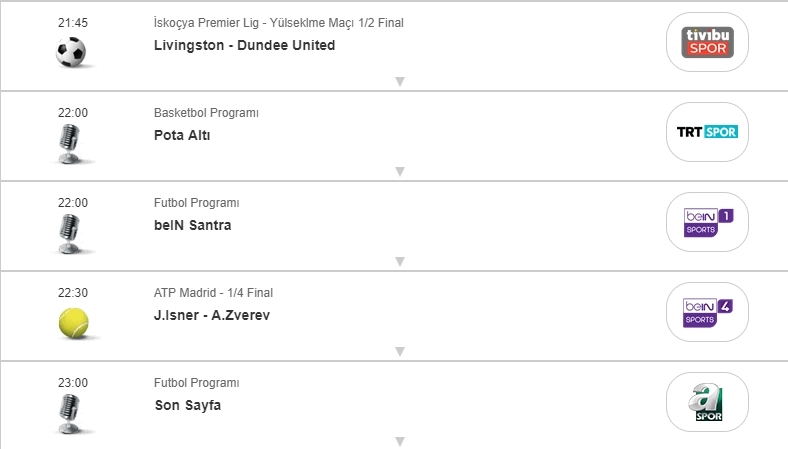
Task: Expand details for J.Isner - A.Zverev
Action: click(x=399, y=351)
